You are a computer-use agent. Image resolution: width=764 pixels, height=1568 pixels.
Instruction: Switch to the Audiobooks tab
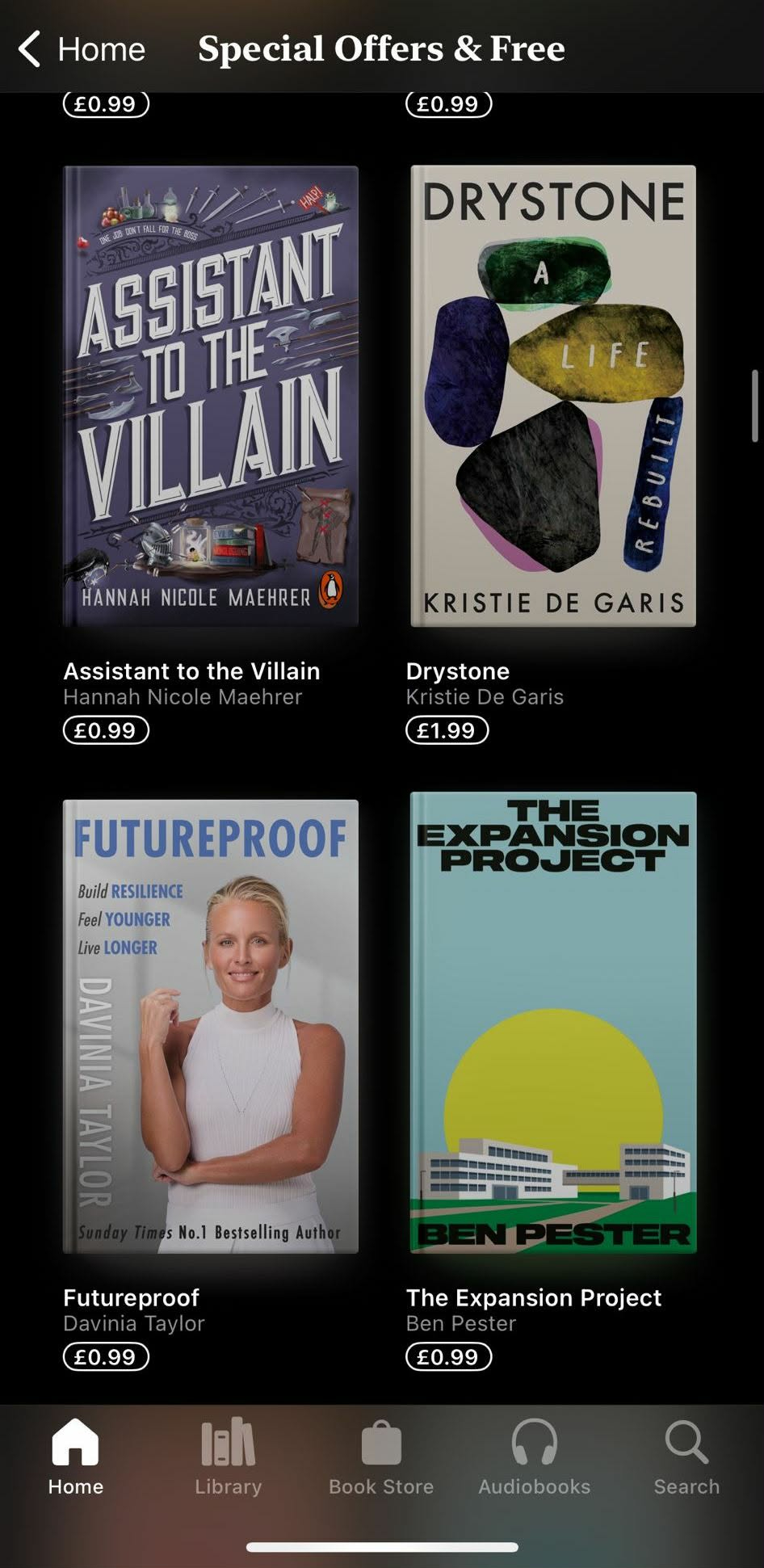534,1457
